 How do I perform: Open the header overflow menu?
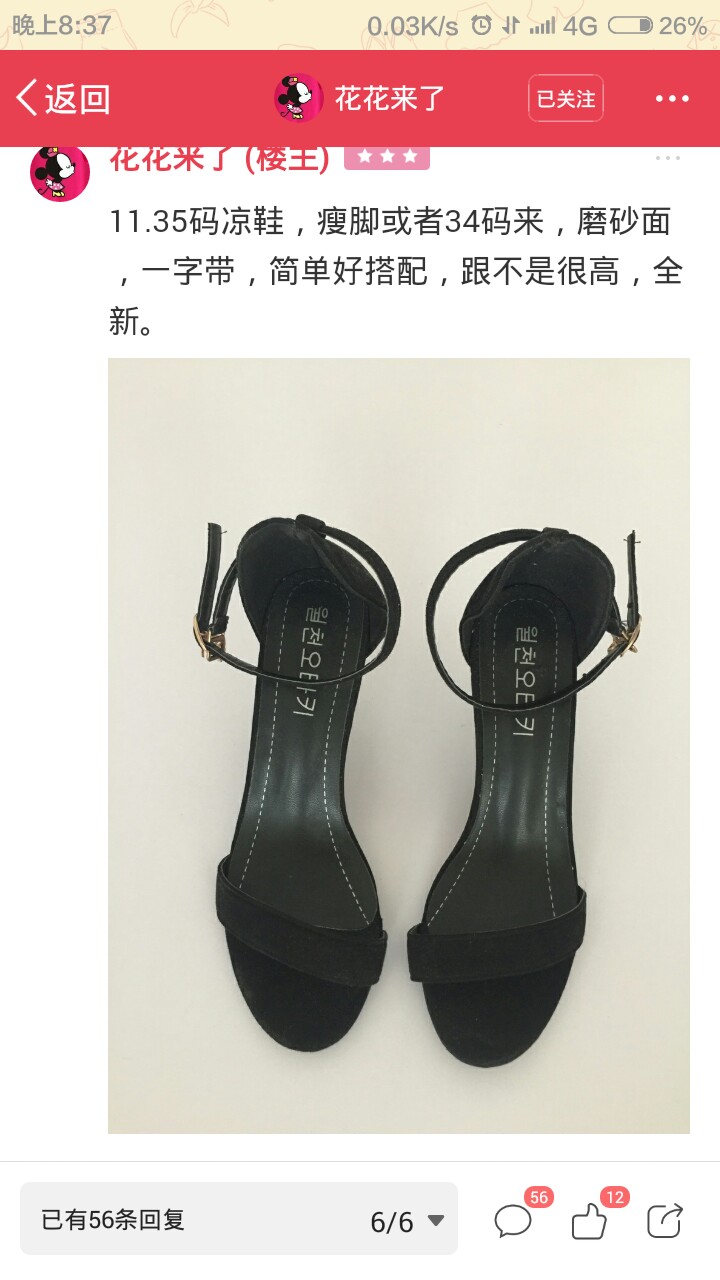pyautogui.click(x=672, y=98)
